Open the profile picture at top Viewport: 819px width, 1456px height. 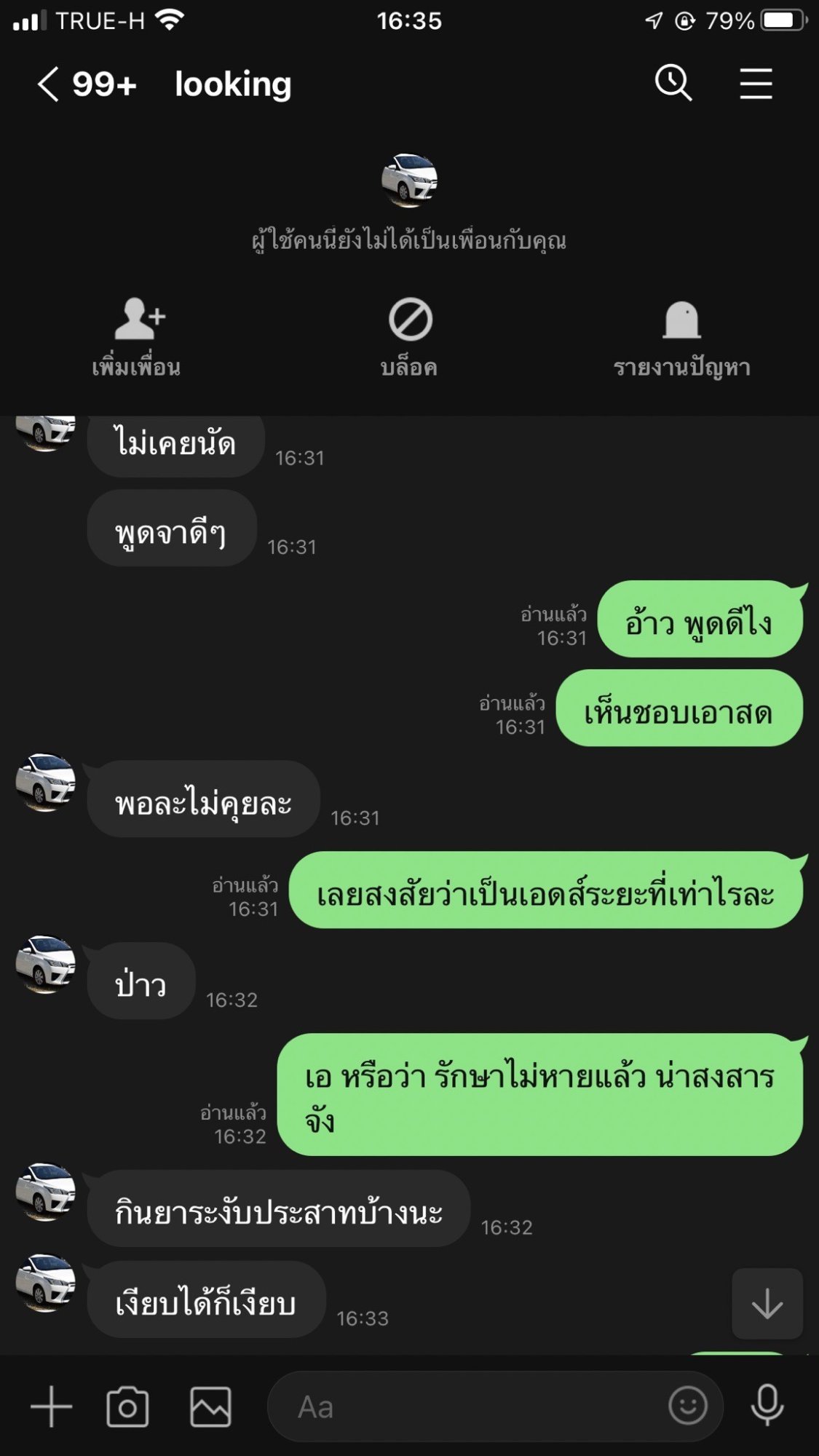click(409, 181)
